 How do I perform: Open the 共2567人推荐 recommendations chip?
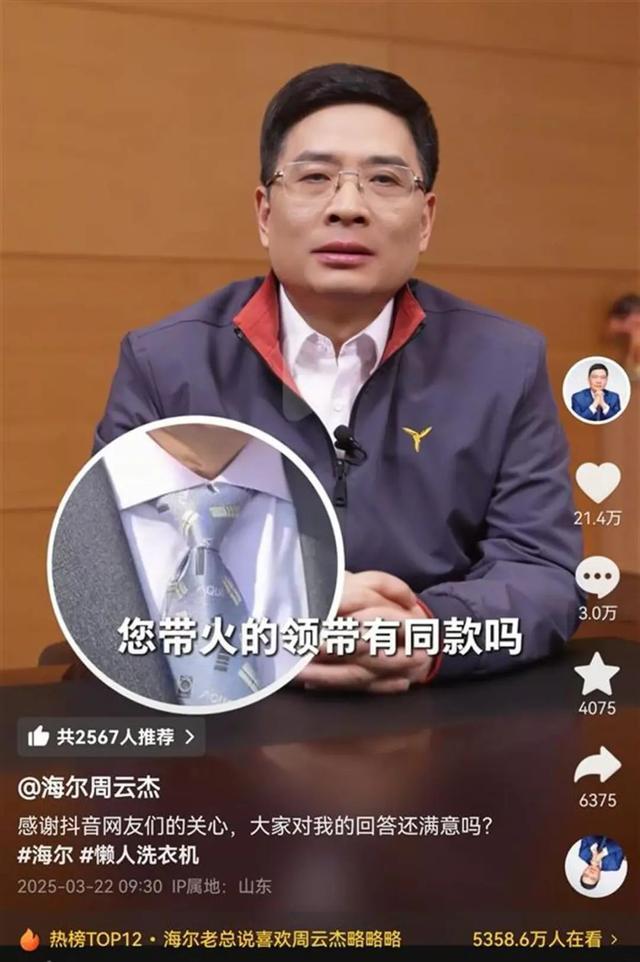click(x=111, y=737)
